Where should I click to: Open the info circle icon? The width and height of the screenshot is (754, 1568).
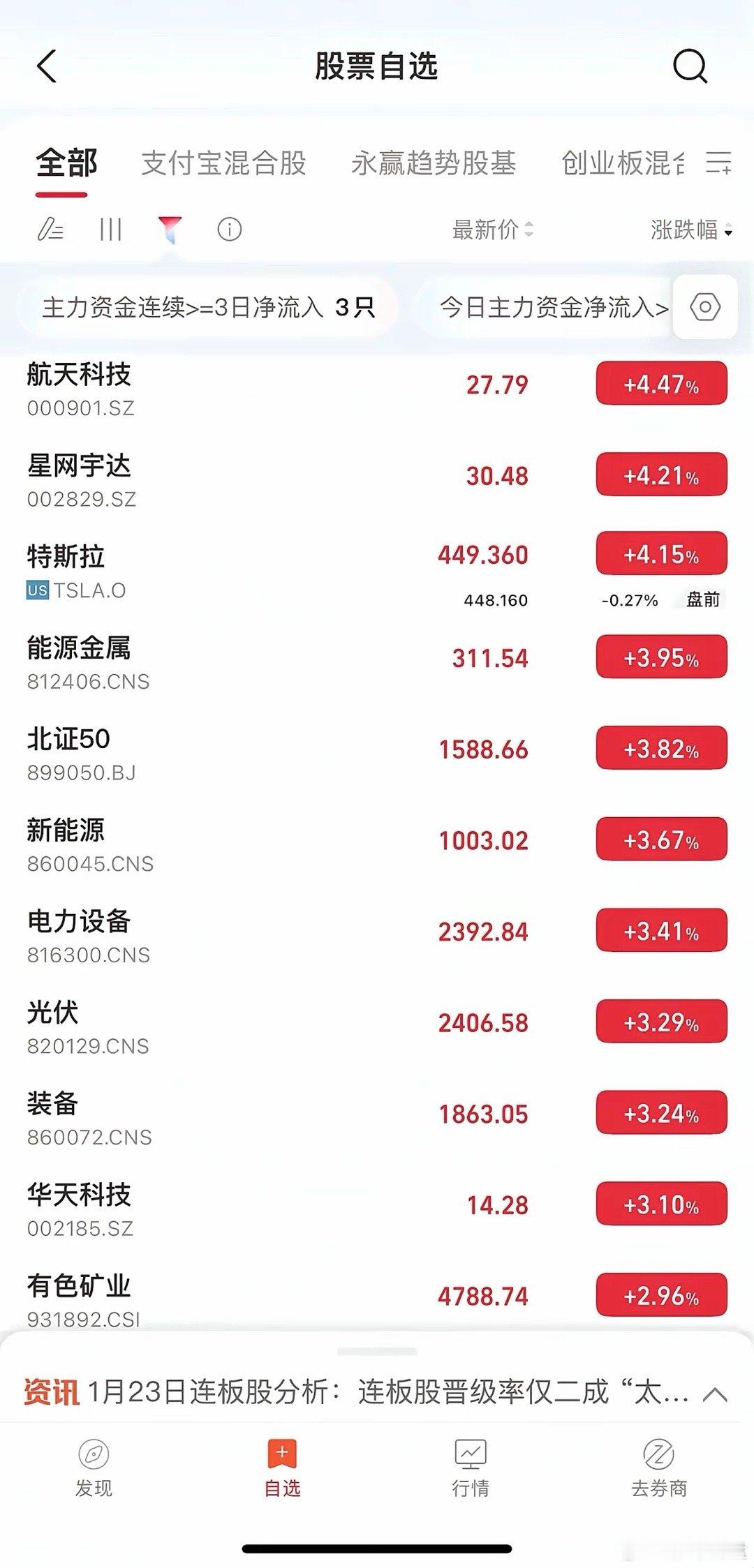click(230, 229)
